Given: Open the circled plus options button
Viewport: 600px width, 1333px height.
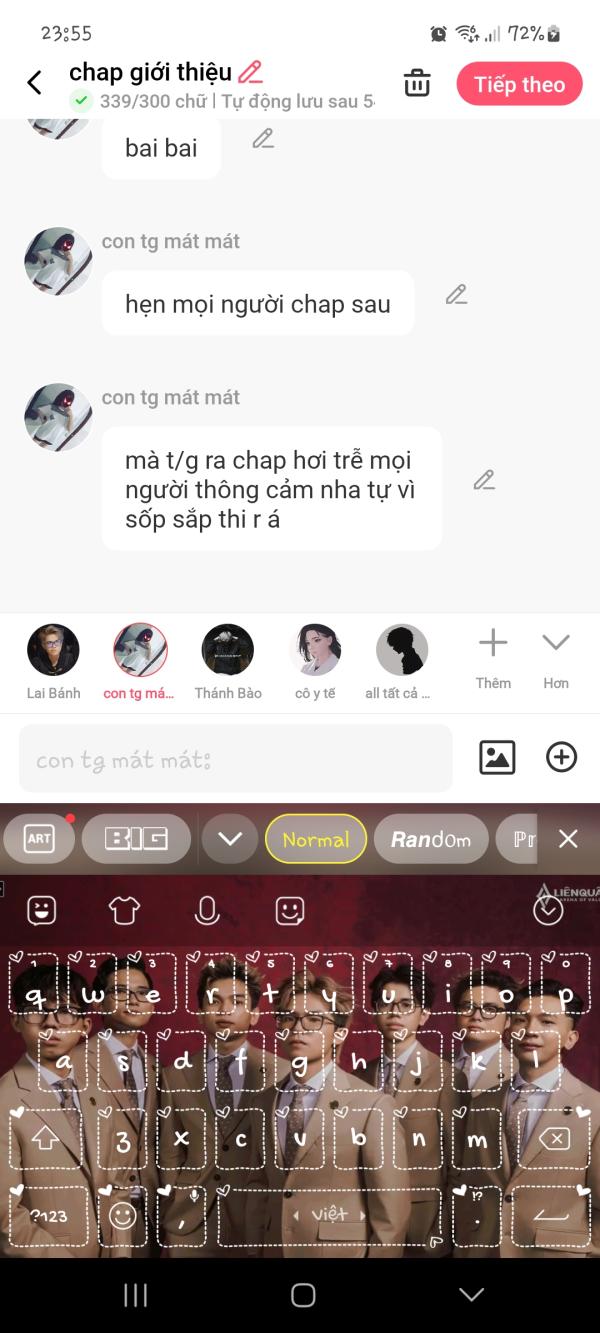Looking at the screenshot, I should tap(562, 758).
